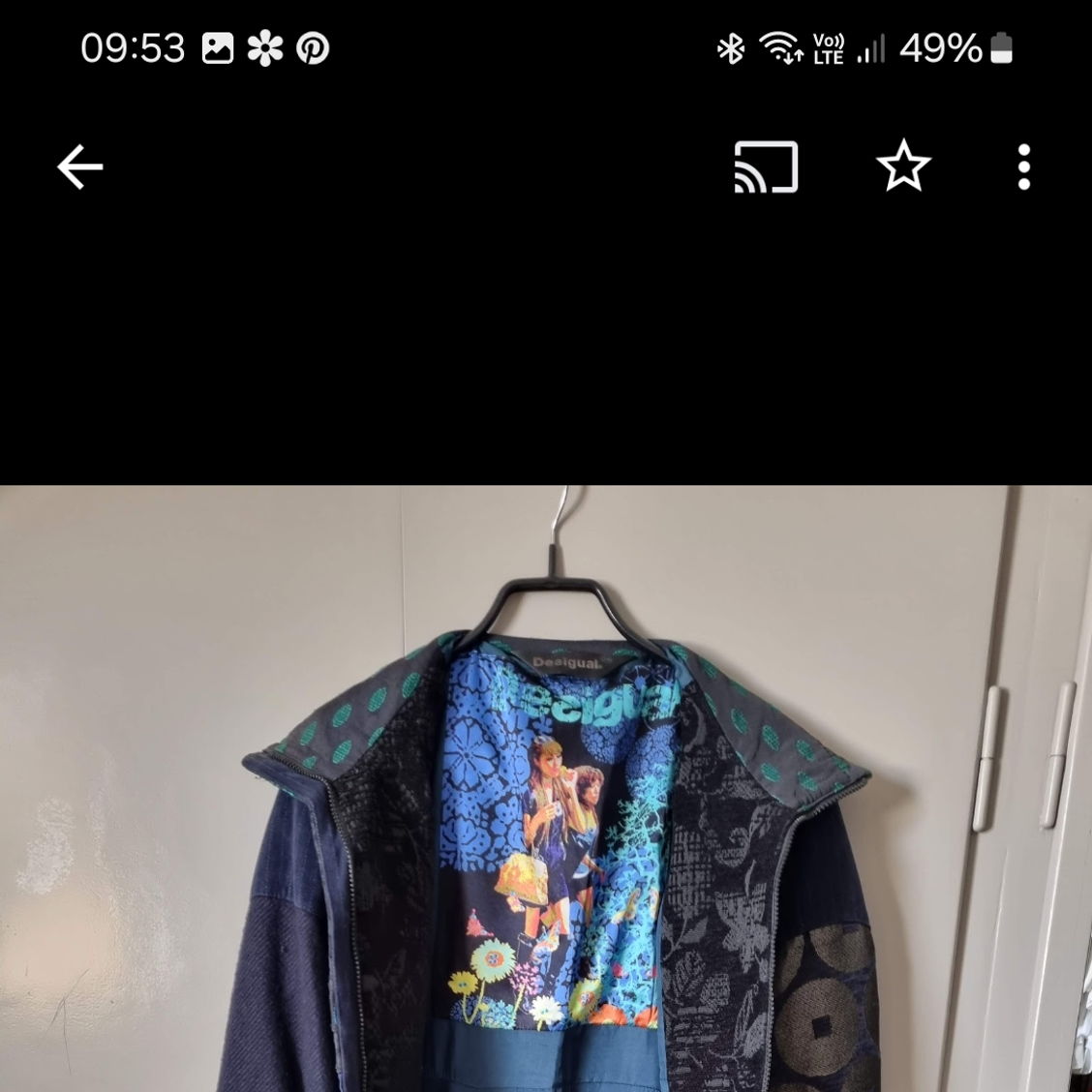Cast this photo to another screen

tap(766, 167)
